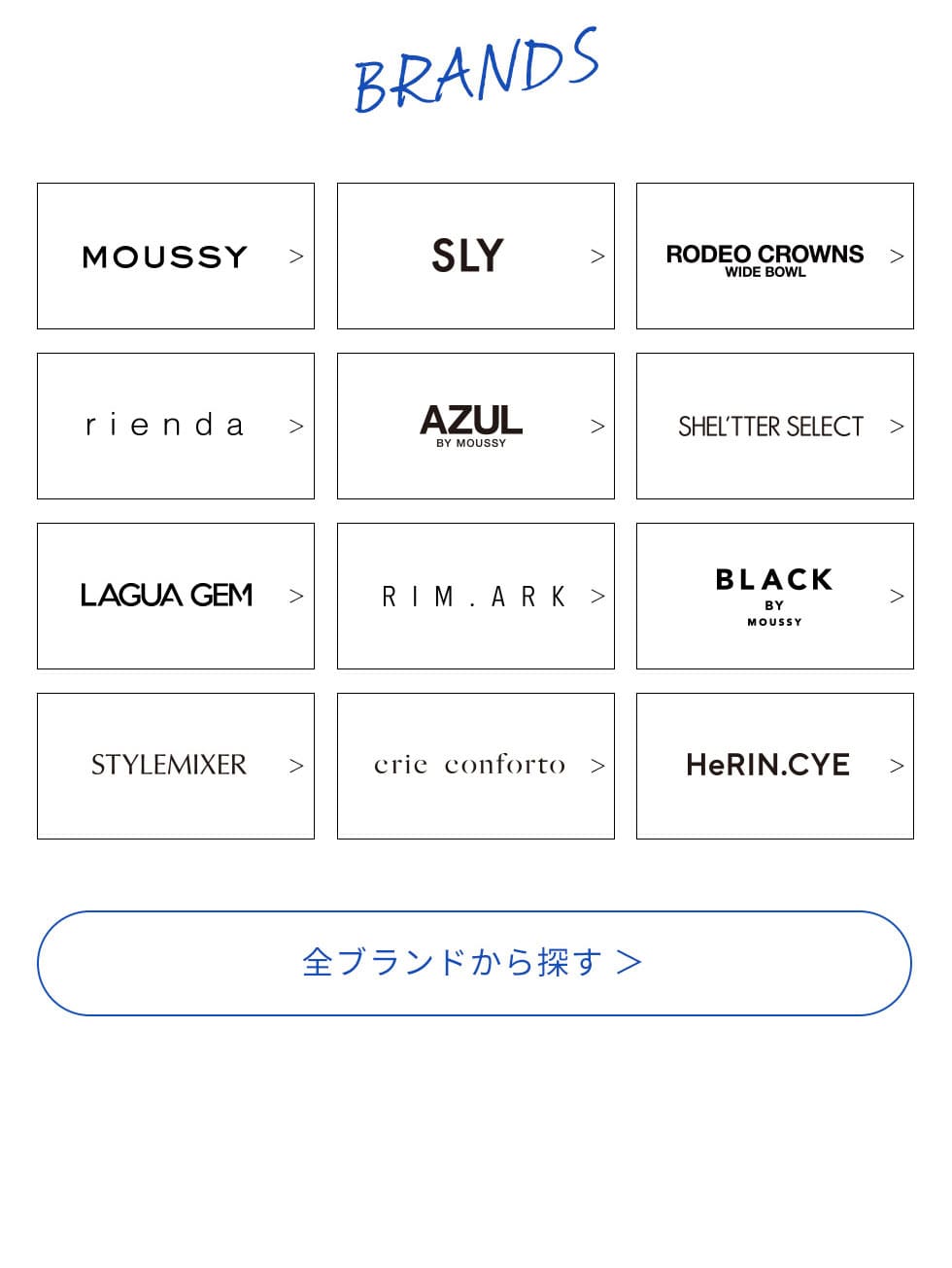
Task: Browse the crie conforto brand
Action: (476, 767)
